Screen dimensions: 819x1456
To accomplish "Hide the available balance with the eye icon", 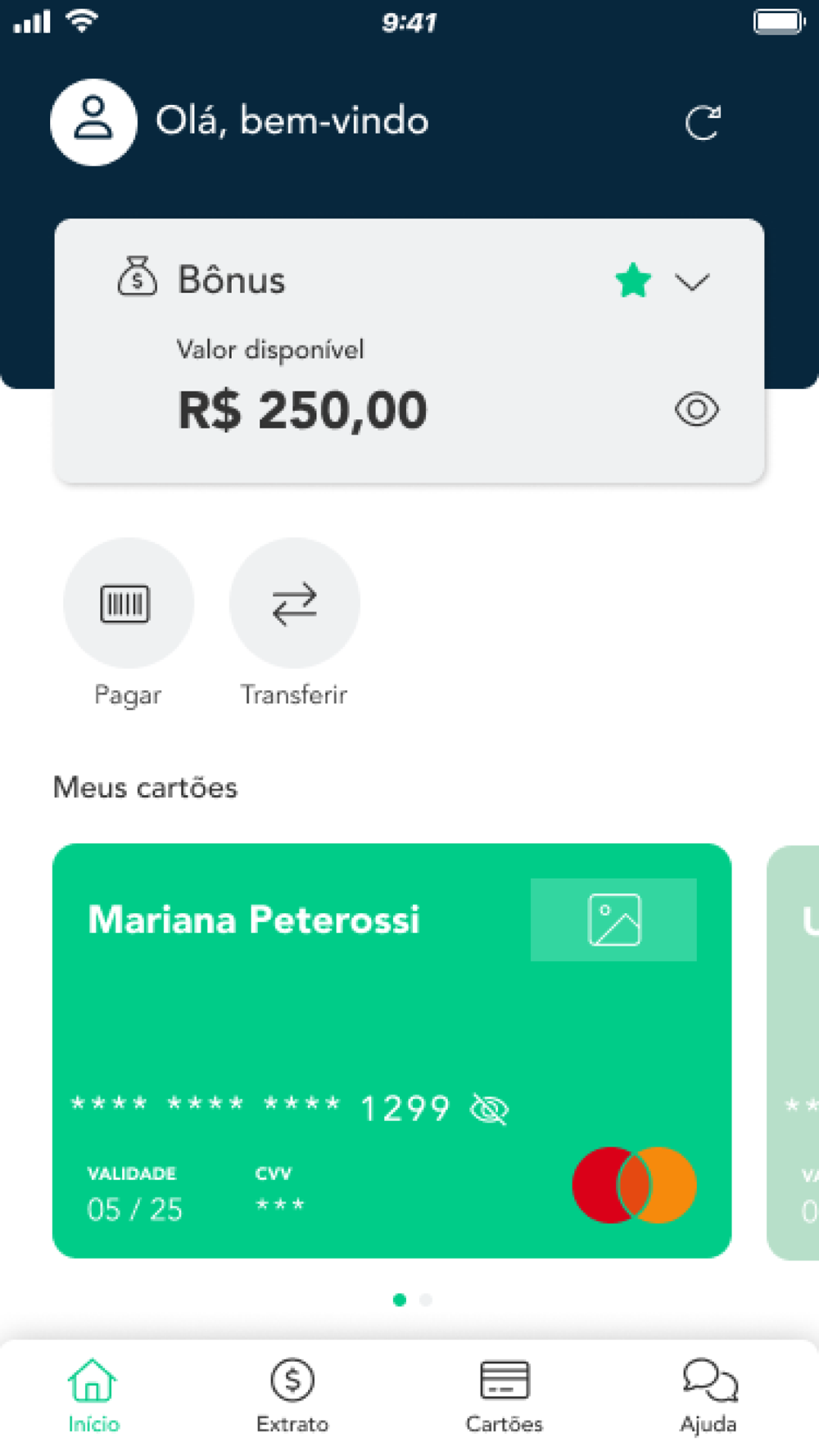I will pyautogui.click(x=697, y=409).
